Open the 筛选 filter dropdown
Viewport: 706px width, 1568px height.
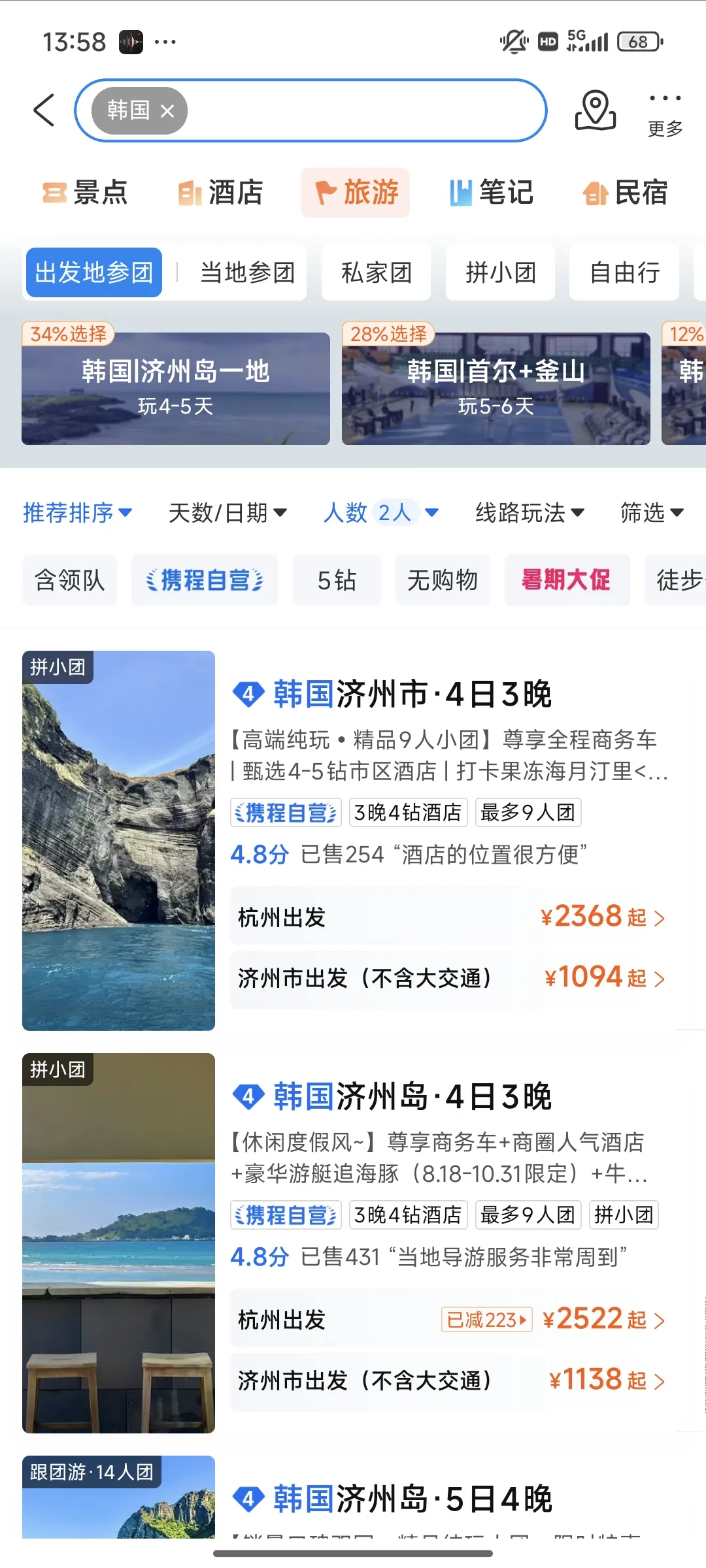click(652, 513)
